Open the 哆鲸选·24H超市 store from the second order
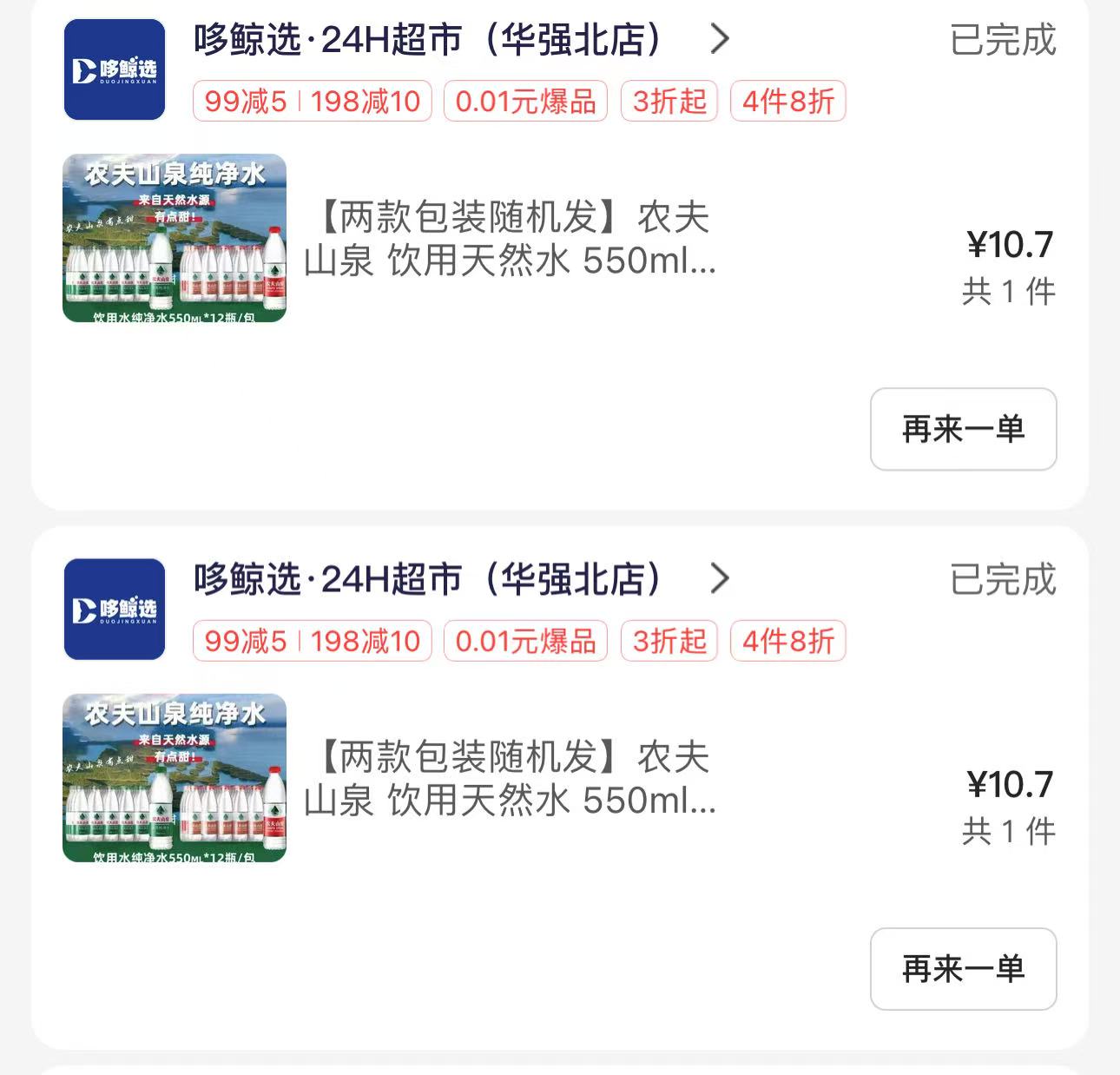The width and height of the screenshot is (1120, 1075). (461, 579)
